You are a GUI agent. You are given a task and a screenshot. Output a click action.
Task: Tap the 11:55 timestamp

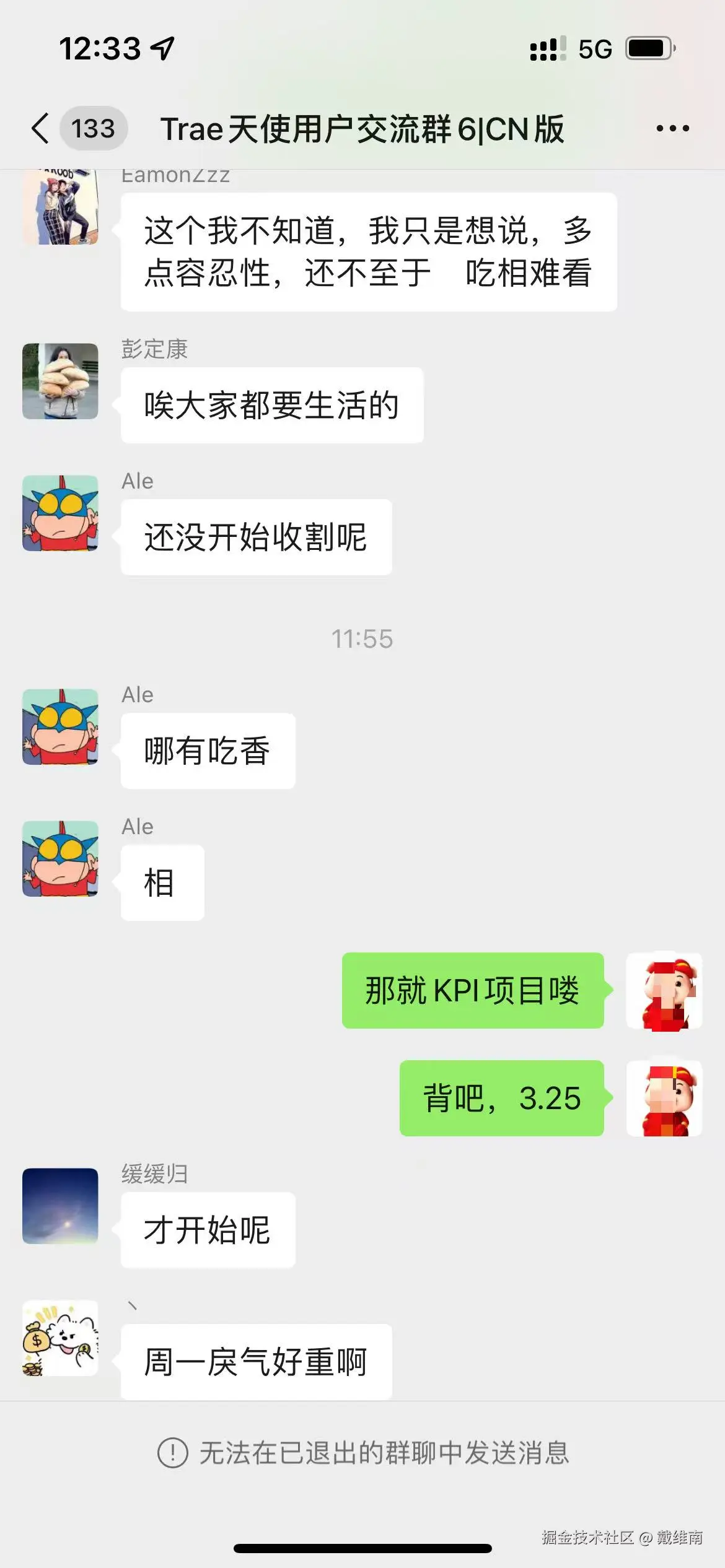point(362,639)
